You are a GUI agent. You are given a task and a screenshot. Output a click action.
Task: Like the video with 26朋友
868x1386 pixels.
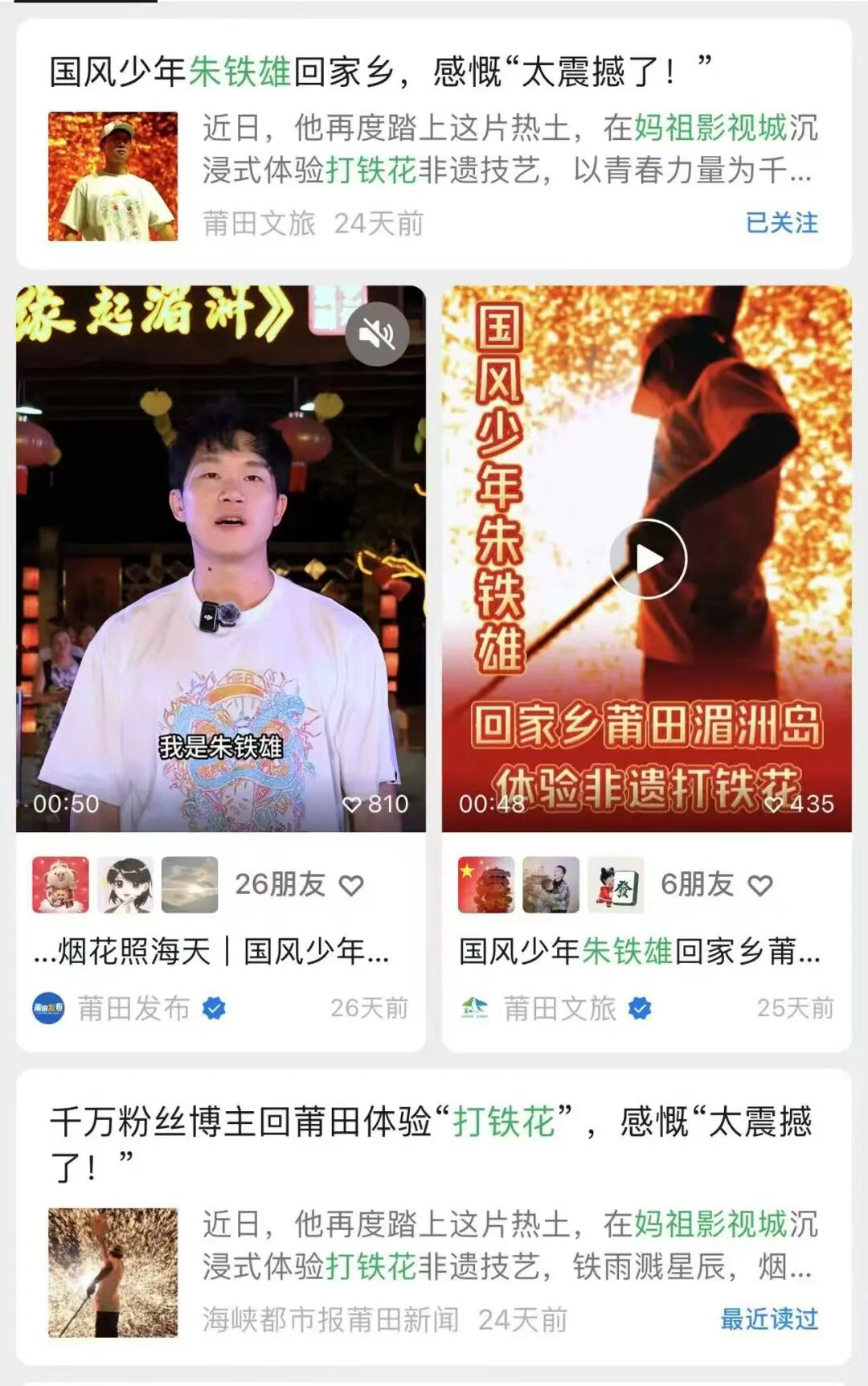click(351, 885)
